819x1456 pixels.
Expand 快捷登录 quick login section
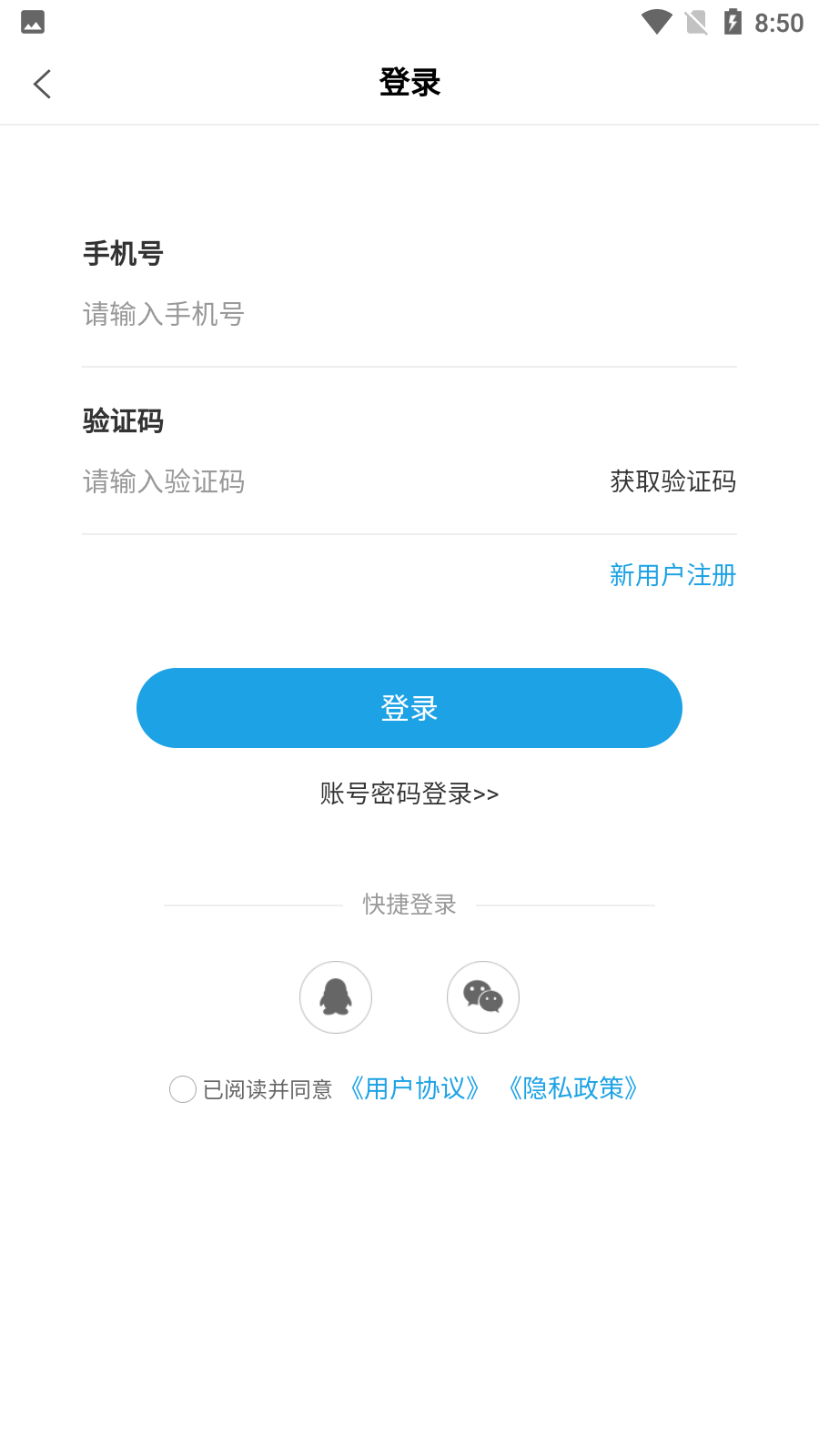pyautogui.click(x=409, y=905)
